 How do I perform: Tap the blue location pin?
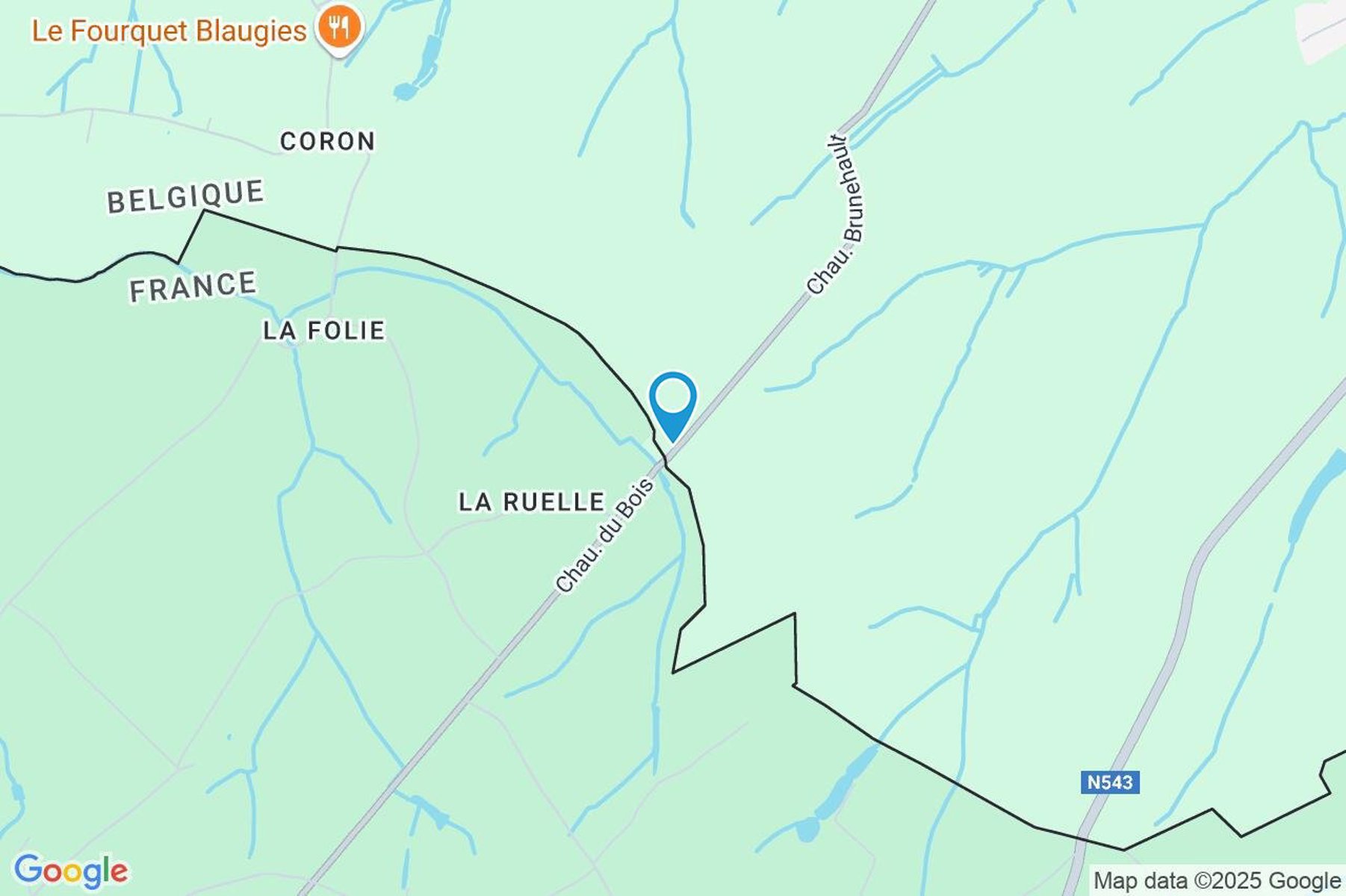672,402
